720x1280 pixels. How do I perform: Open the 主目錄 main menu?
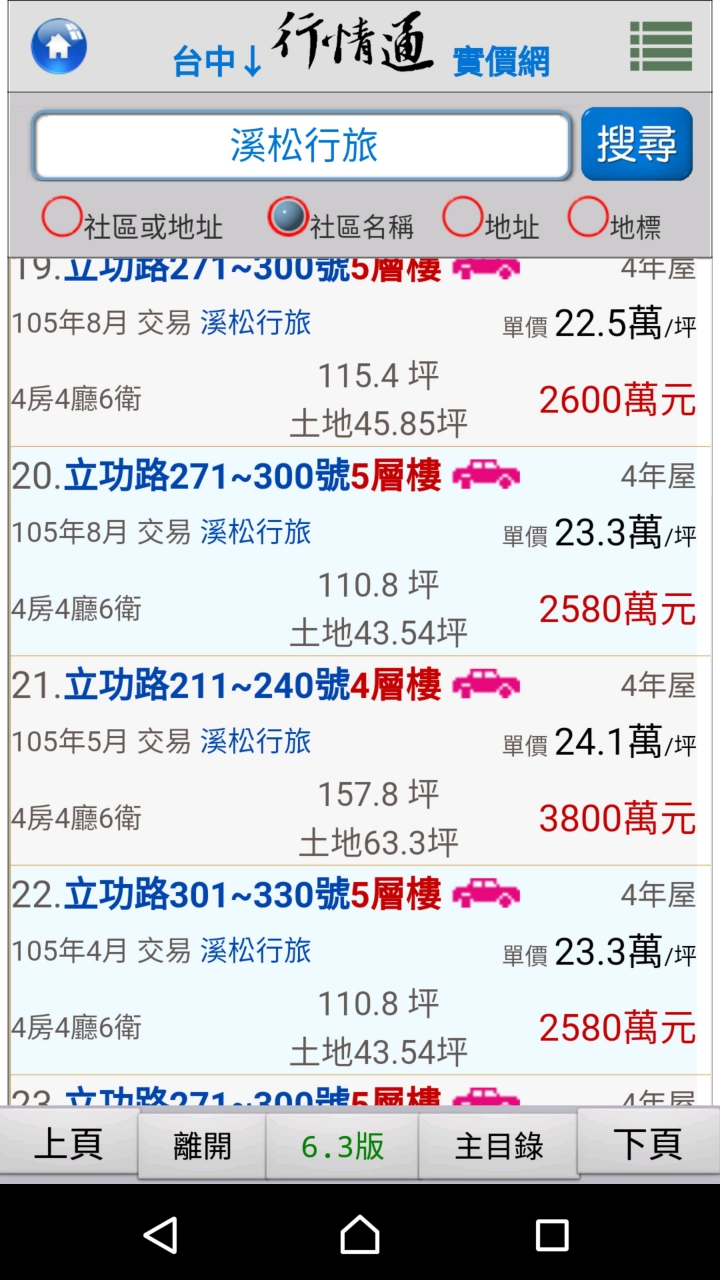point(498,1146)
